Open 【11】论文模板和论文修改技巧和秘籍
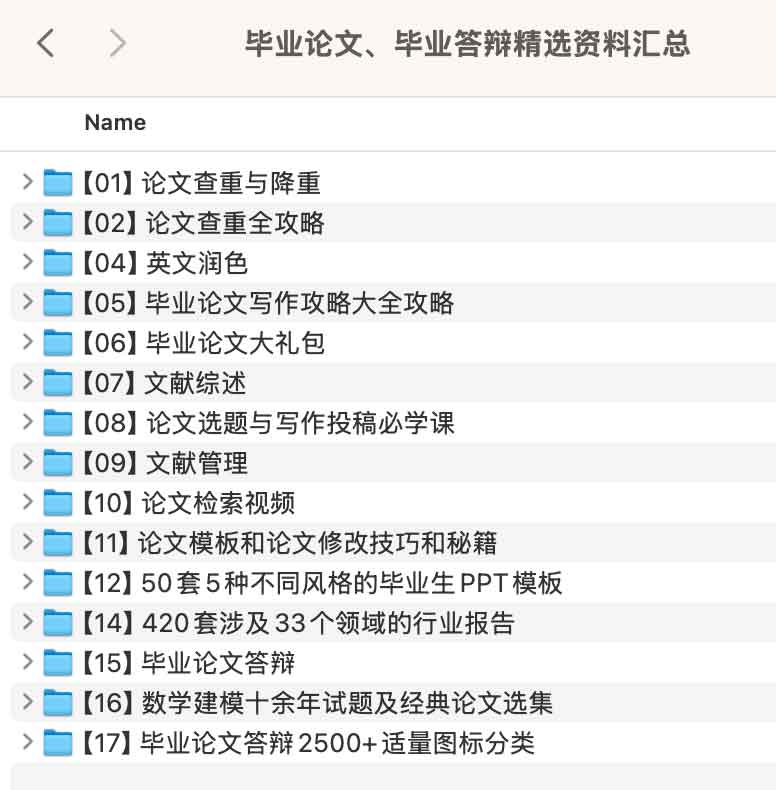The height and width of the screenshot is (790, 776). coord(290,543)
